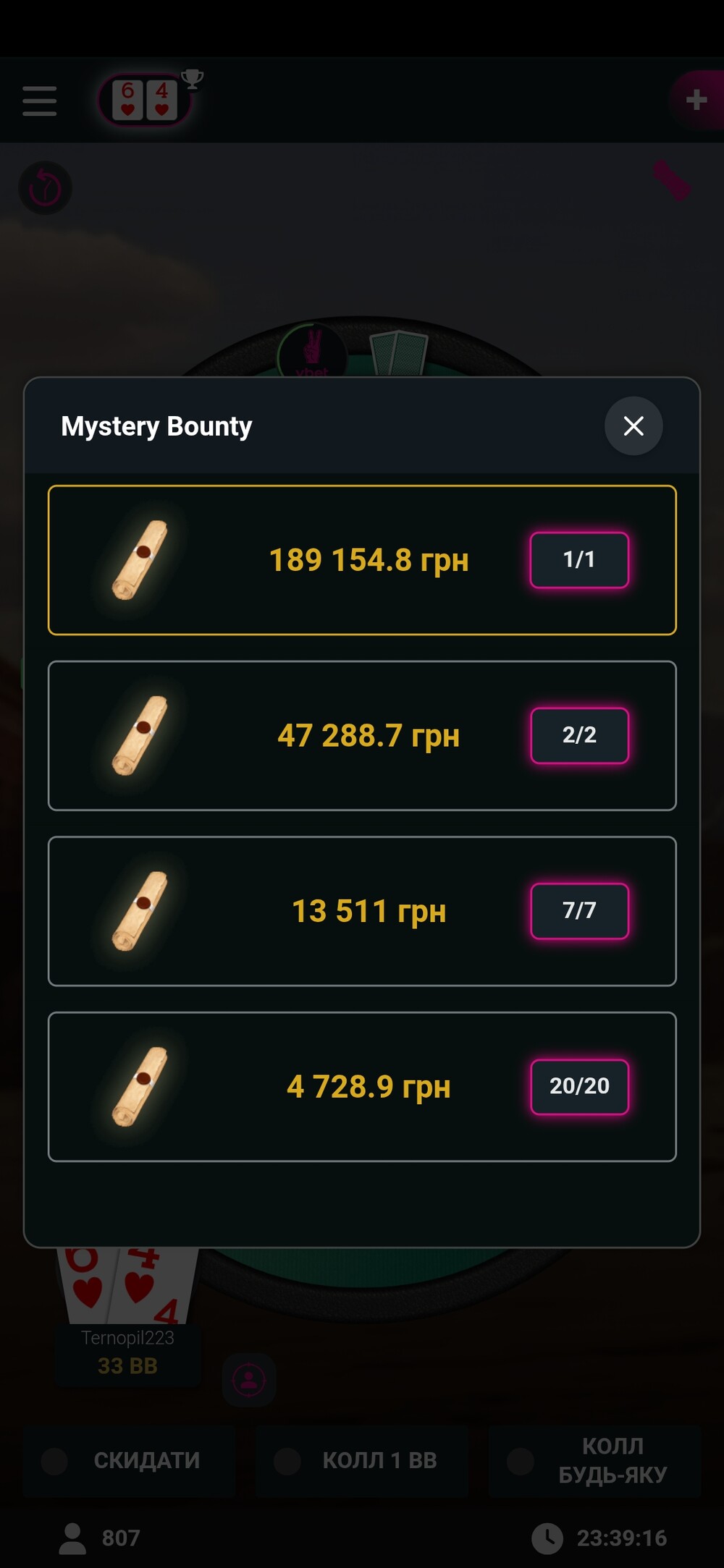Tap the plus button at top right

tap(696, 100)
